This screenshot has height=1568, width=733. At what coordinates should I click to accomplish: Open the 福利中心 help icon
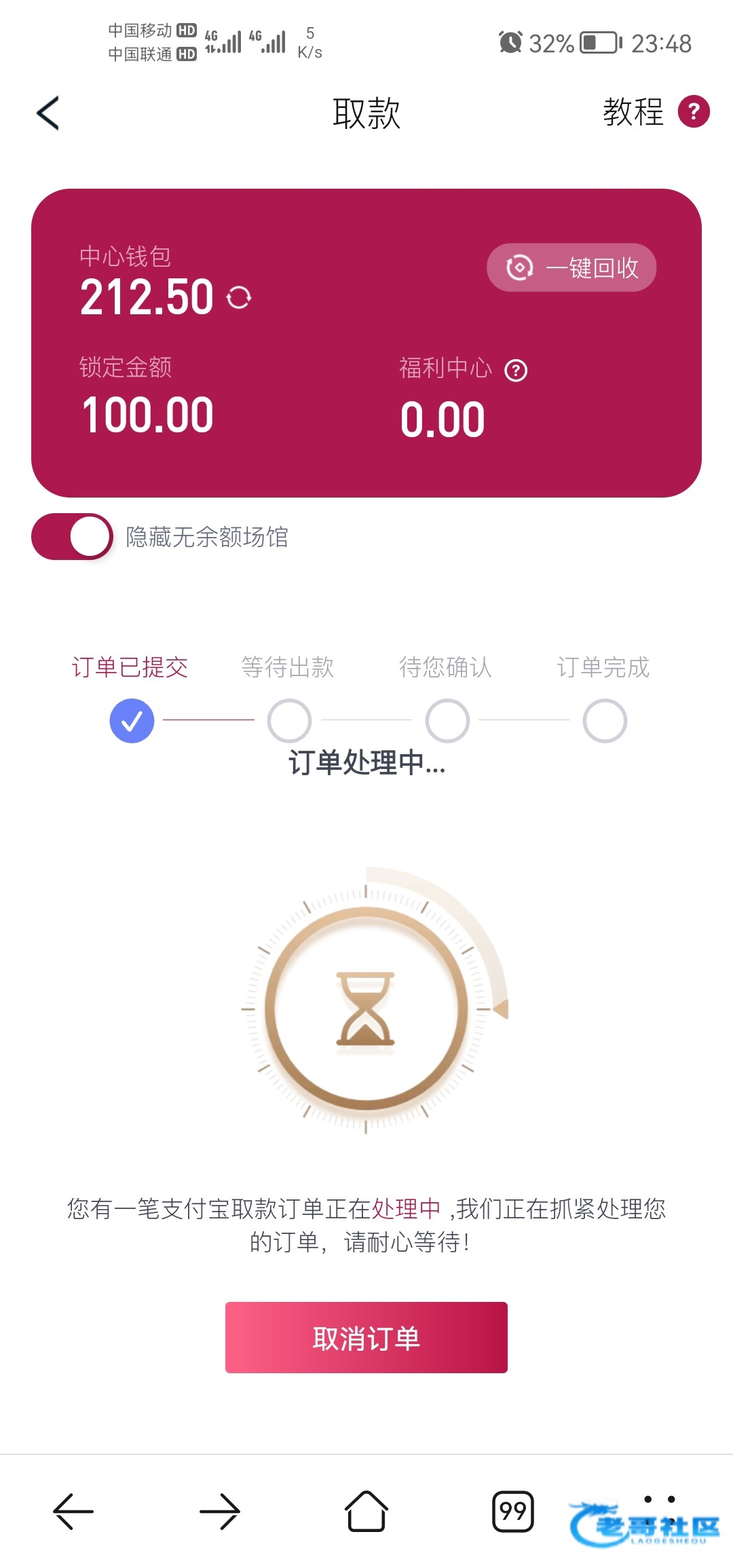[x=516, y=371]
